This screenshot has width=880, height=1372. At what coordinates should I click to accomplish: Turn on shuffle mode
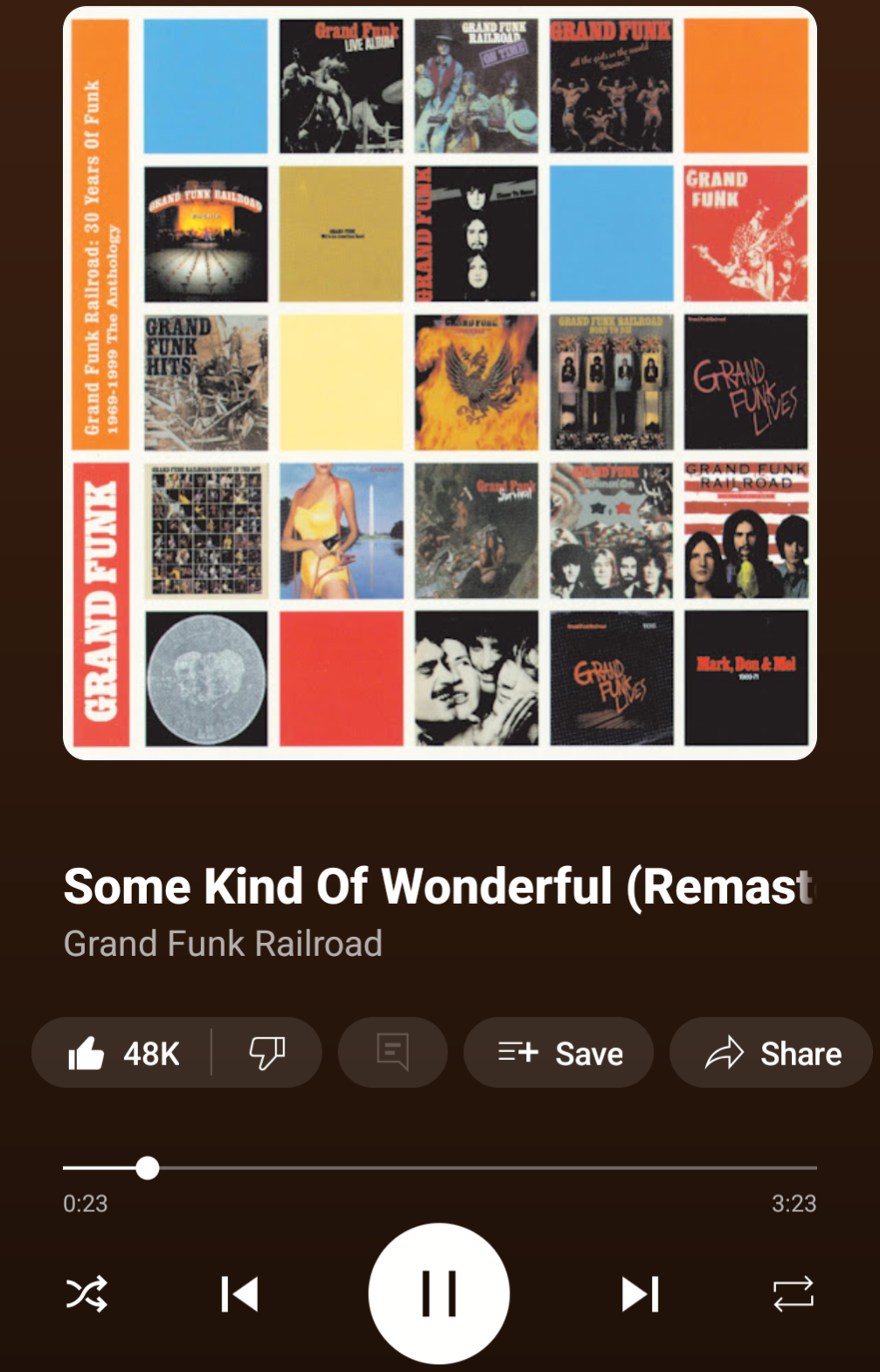(x=87, y=1294)
